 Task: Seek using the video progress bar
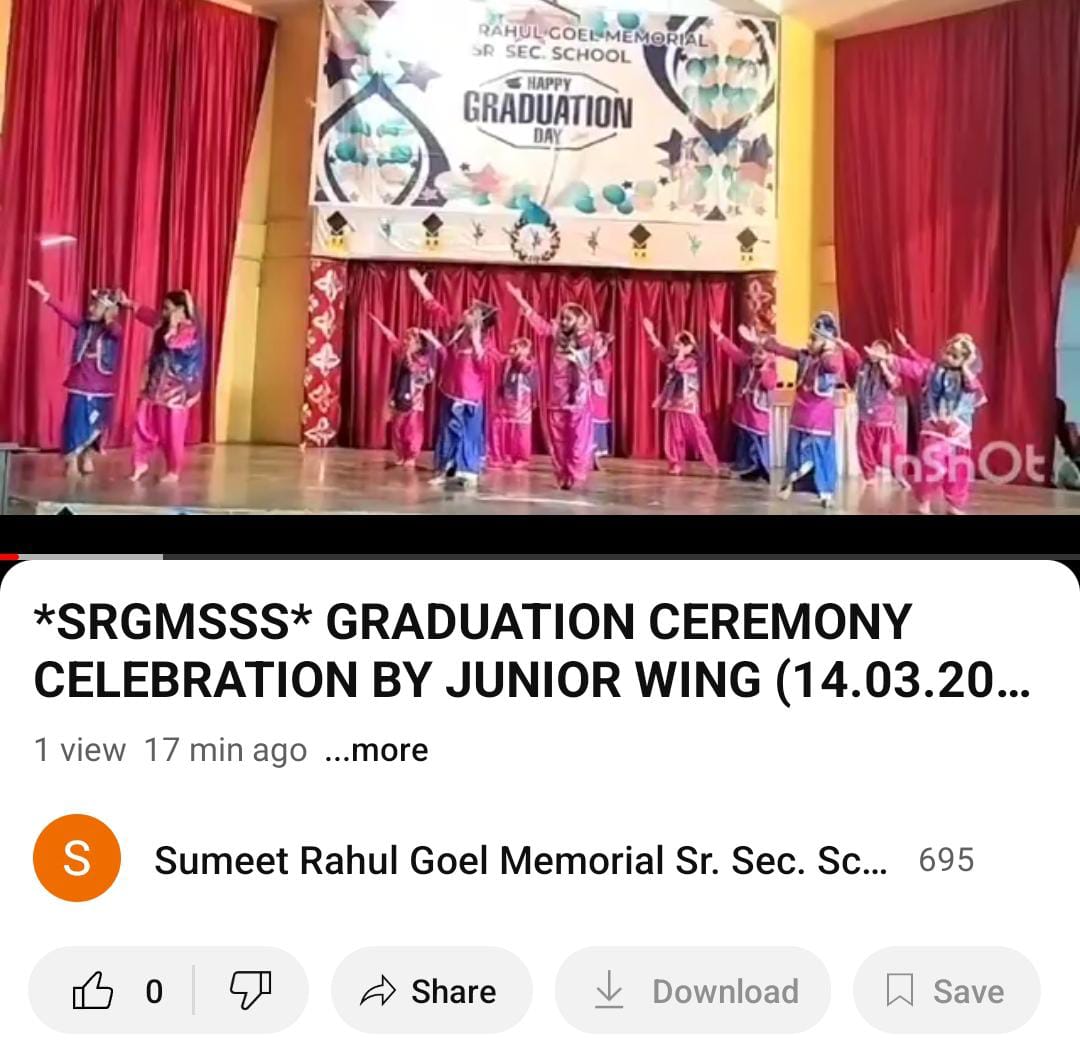pos(540,556)
